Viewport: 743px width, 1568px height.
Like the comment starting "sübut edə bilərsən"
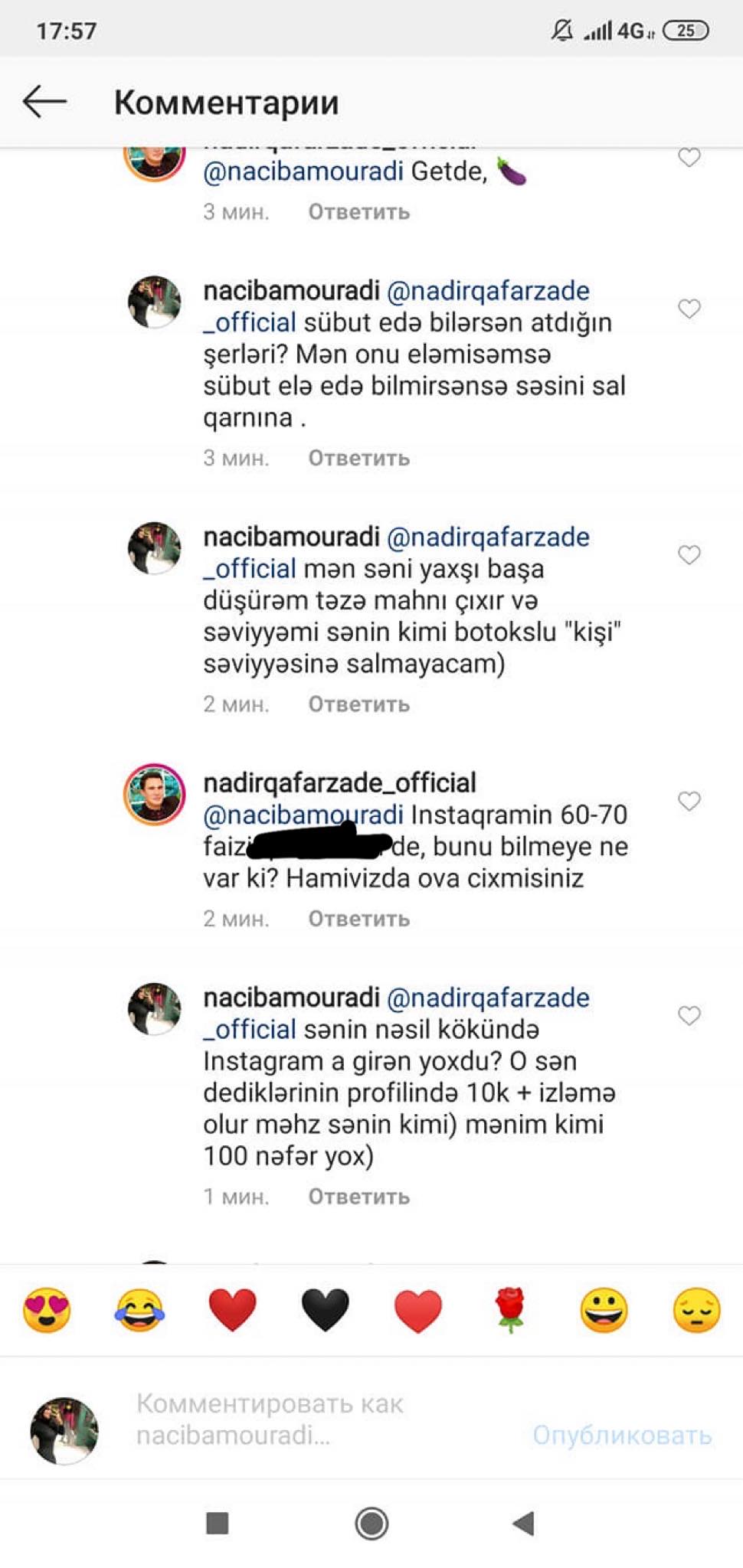(x=689, y=309)
